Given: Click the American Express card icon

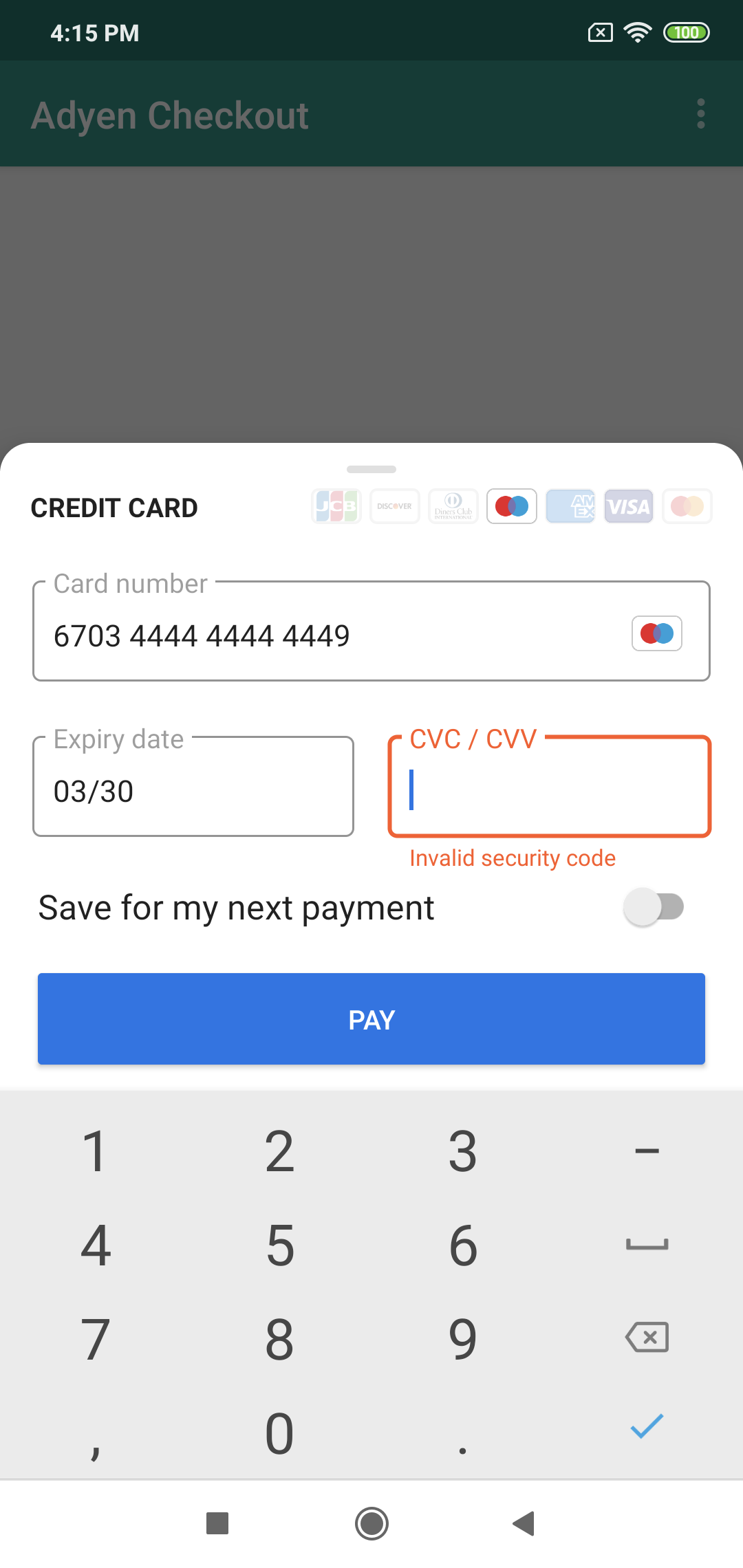Looking at the screenshot, I should 570,506.
